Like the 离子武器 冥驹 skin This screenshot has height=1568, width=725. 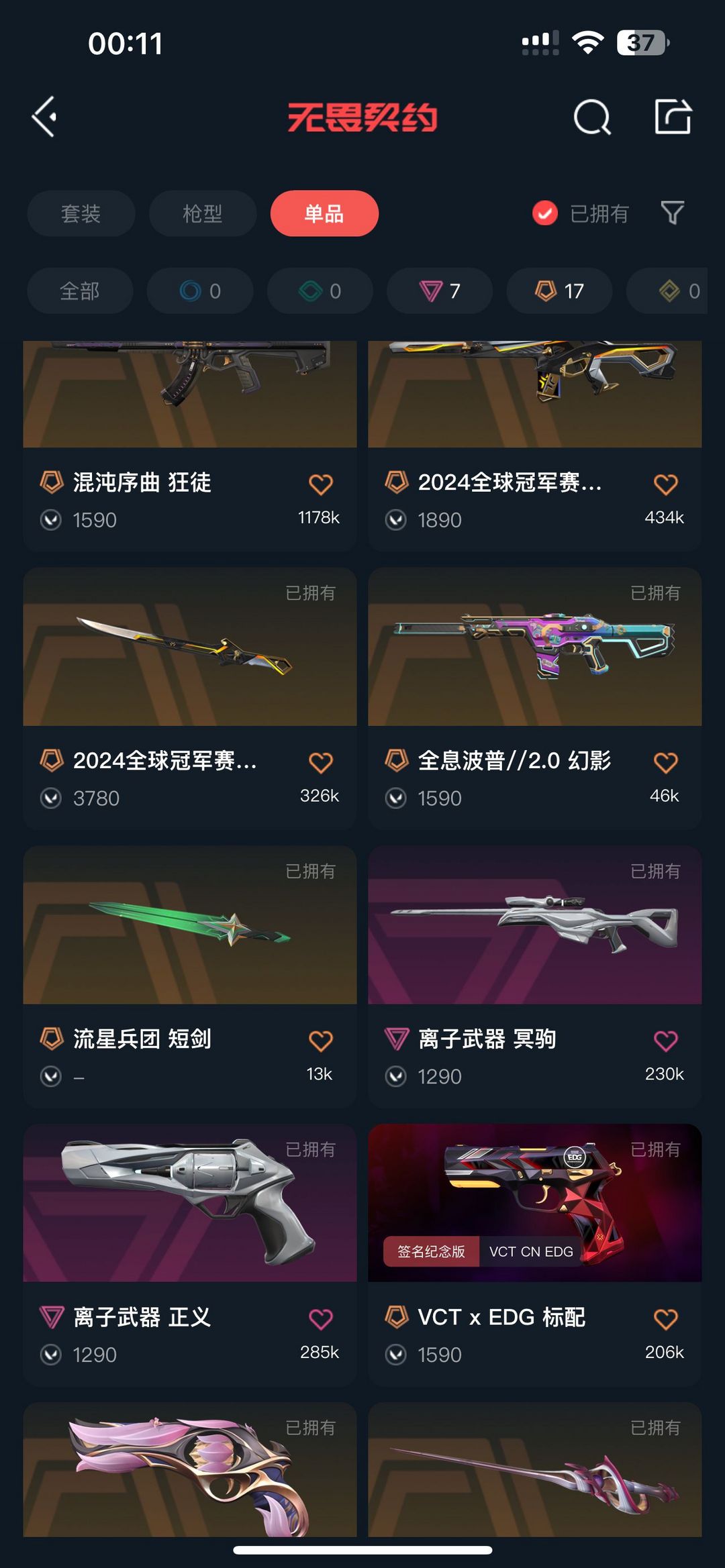coord(665,1041)
